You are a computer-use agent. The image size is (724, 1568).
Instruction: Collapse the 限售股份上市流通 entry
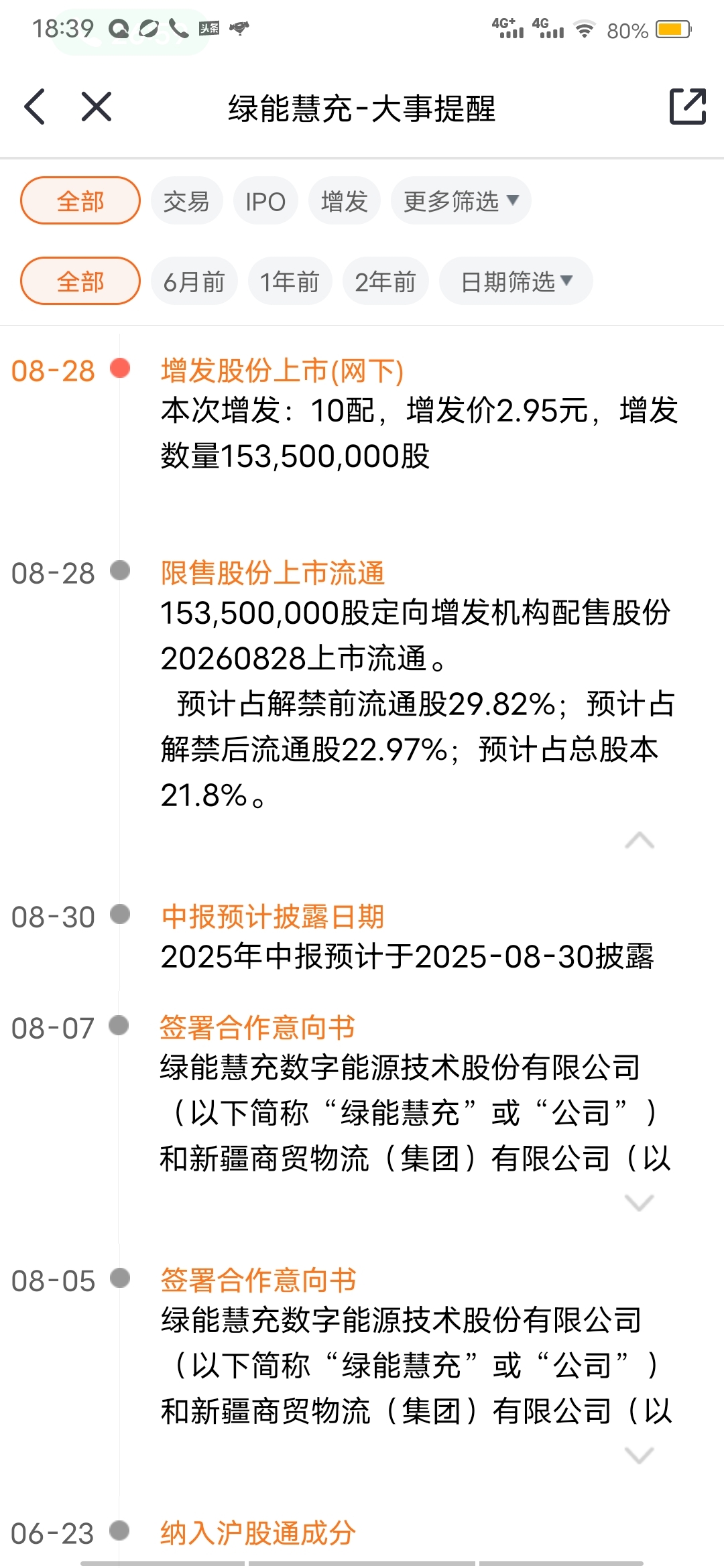click(640, 840)
